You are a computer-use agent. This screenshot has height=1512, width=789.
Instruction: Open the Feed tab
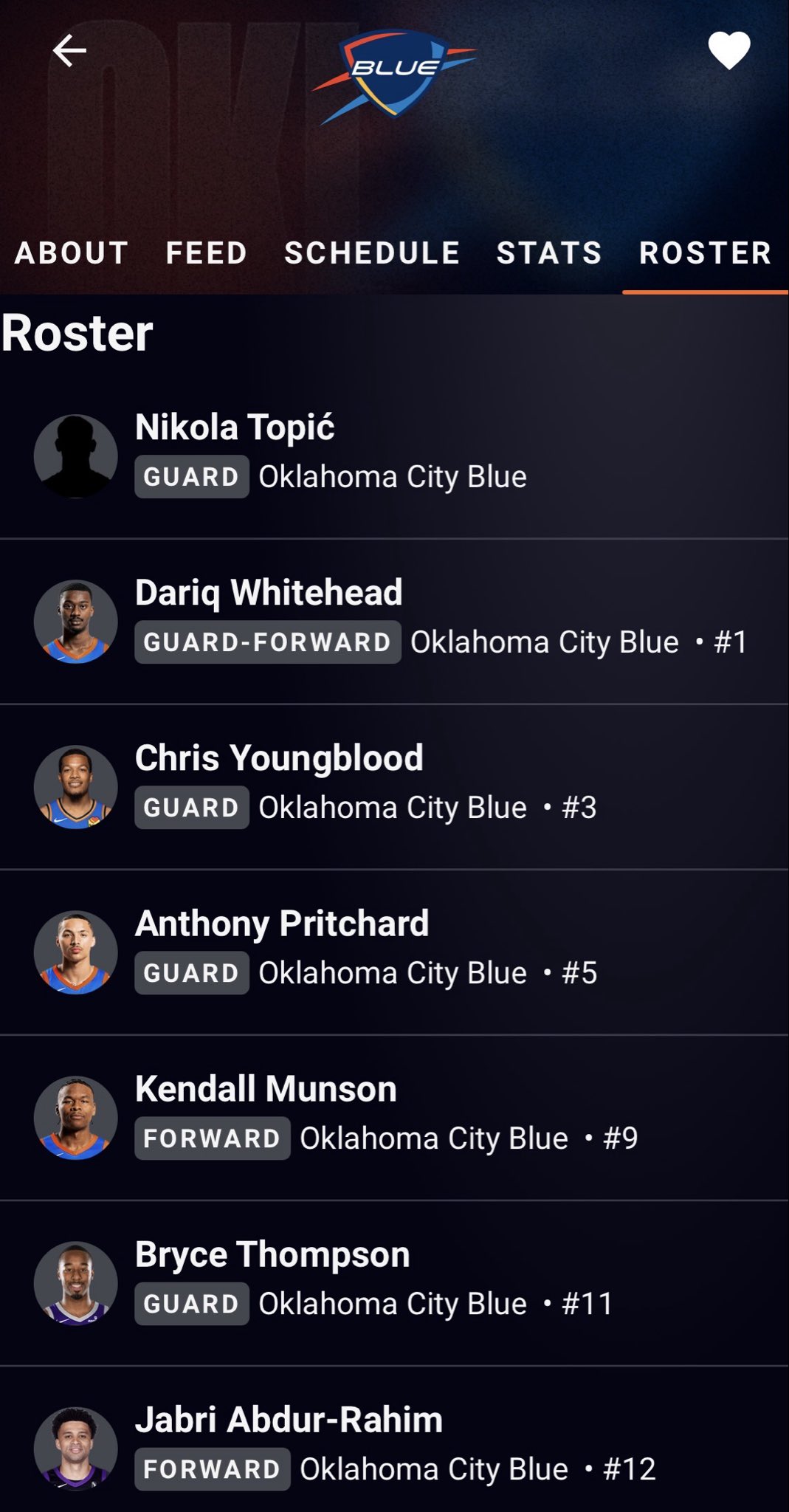point(207,253)
